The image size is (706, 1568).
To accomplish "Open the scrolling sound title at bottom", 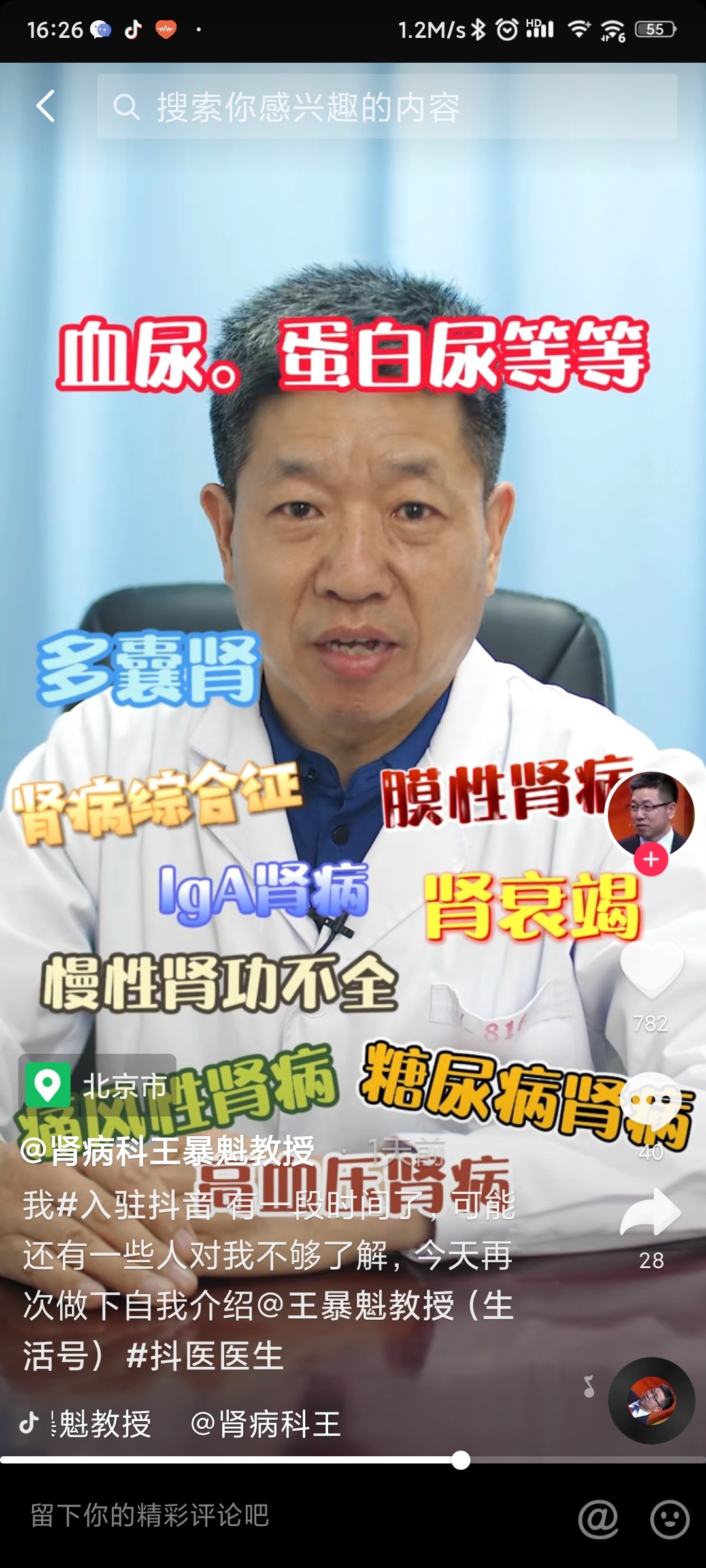I will pyautogui.click(x=196, y=1424).
